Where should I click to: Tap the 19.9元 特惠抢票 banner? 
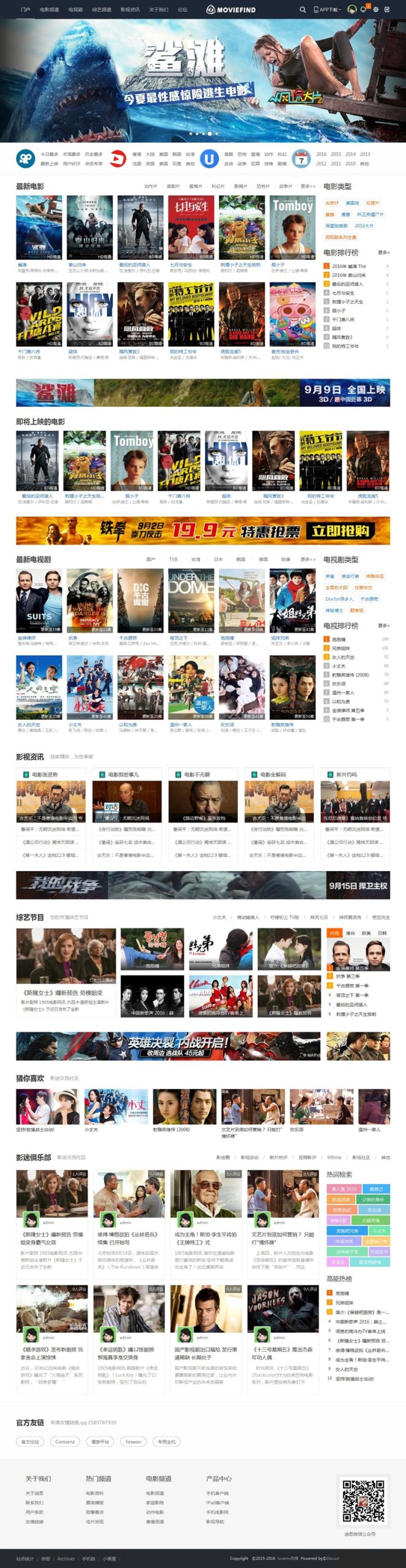[203, 530]
